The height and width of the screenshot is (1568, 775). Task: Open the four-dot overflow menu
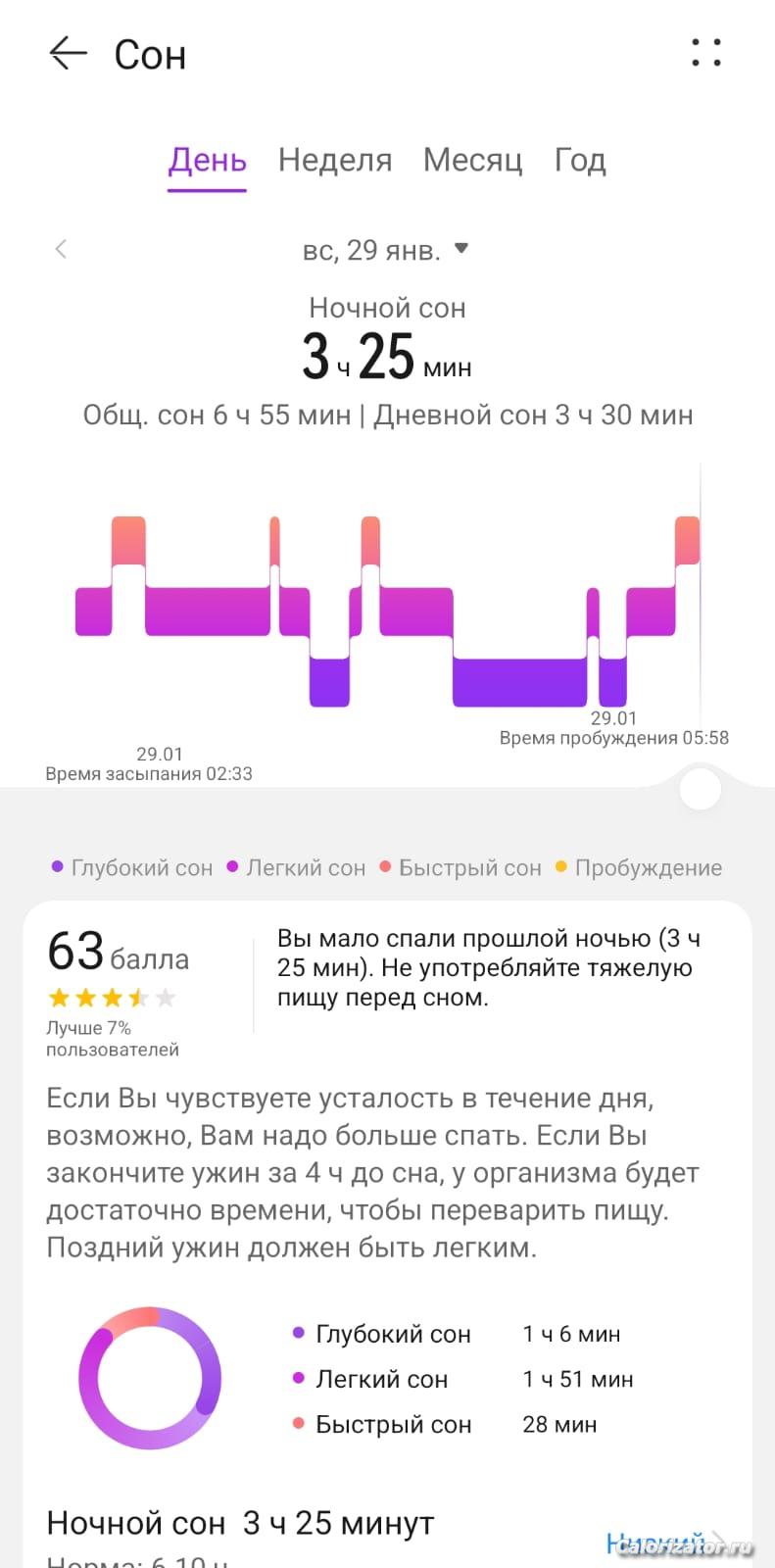[706, 53]
